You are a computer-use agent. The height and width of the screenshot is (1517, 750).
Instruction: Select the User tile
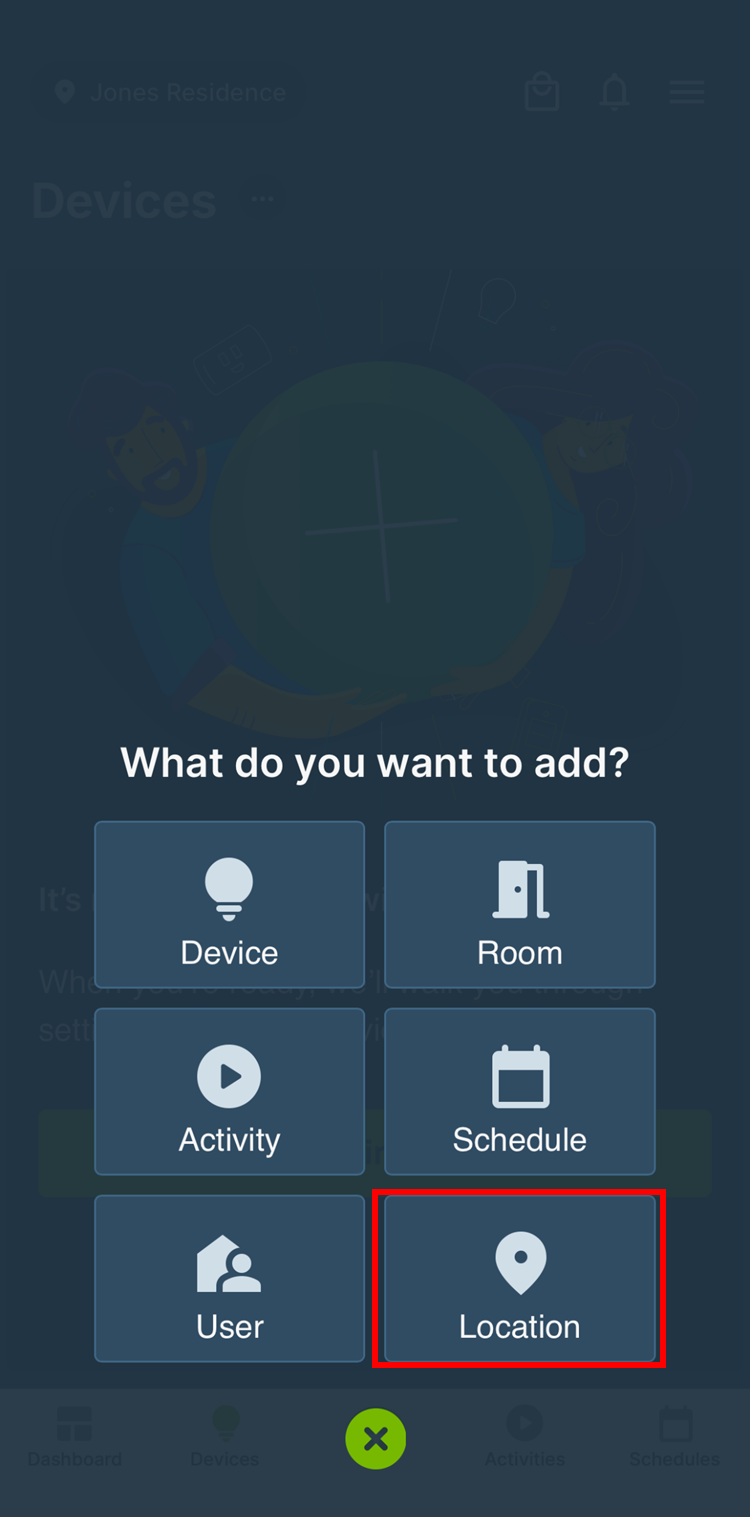click(x=229, y=1278)
